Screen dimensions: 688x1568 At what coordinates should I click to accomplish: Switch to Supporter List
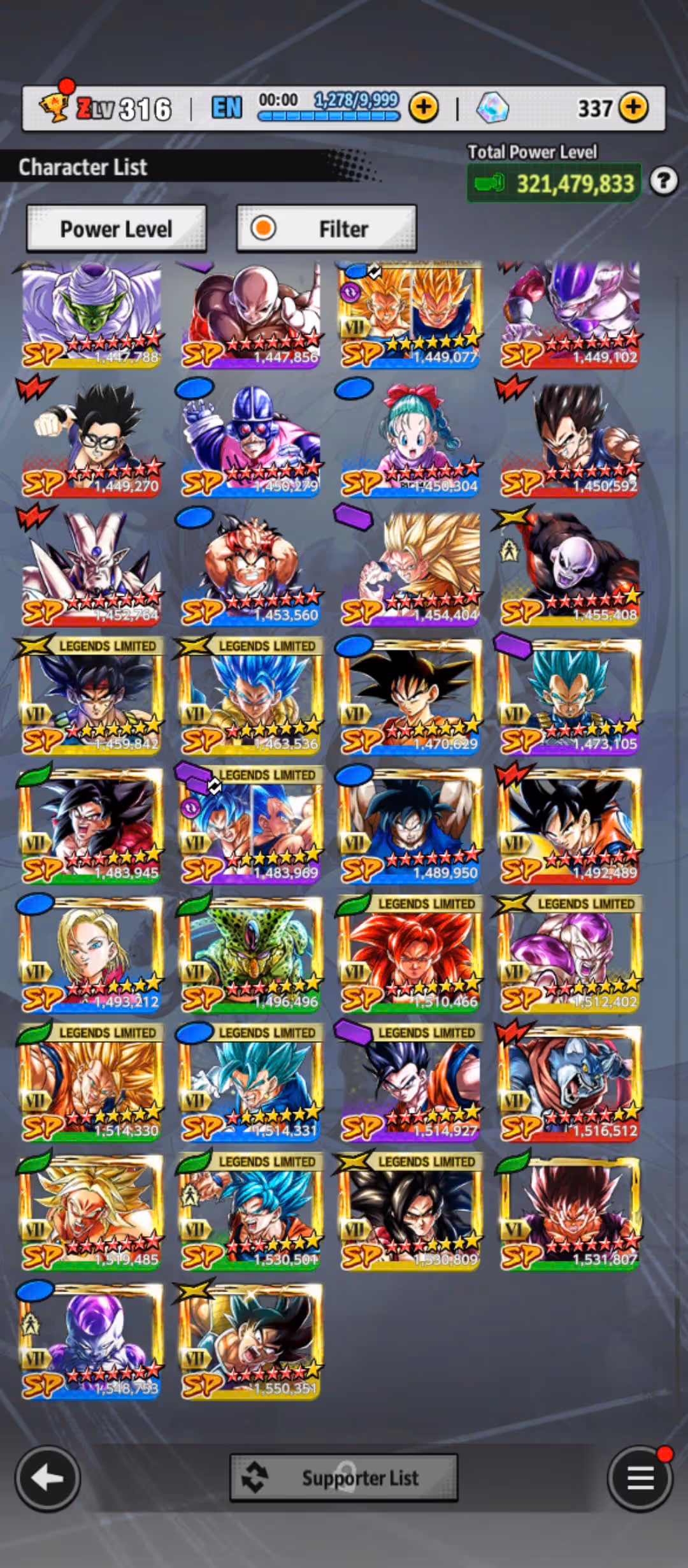344,1477
